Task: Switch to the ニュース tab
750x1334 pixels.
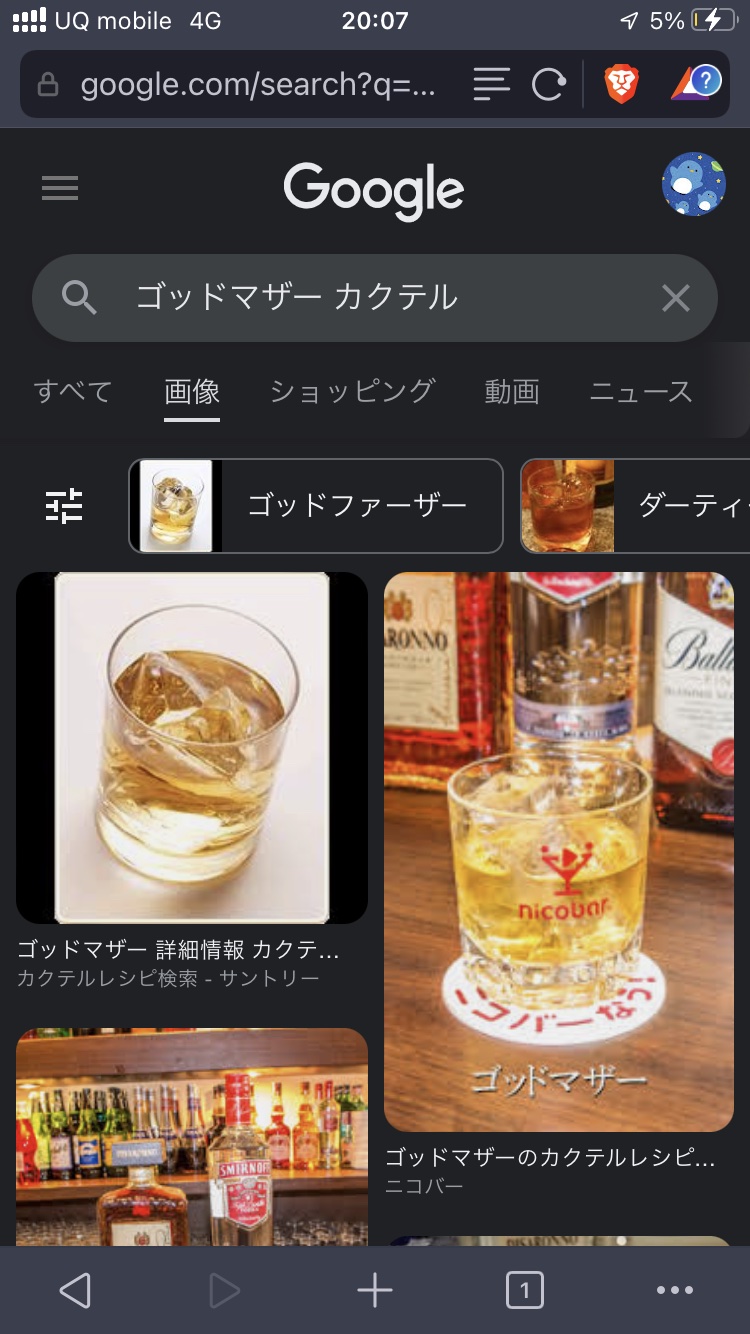Action: click(x=640, y=391)
